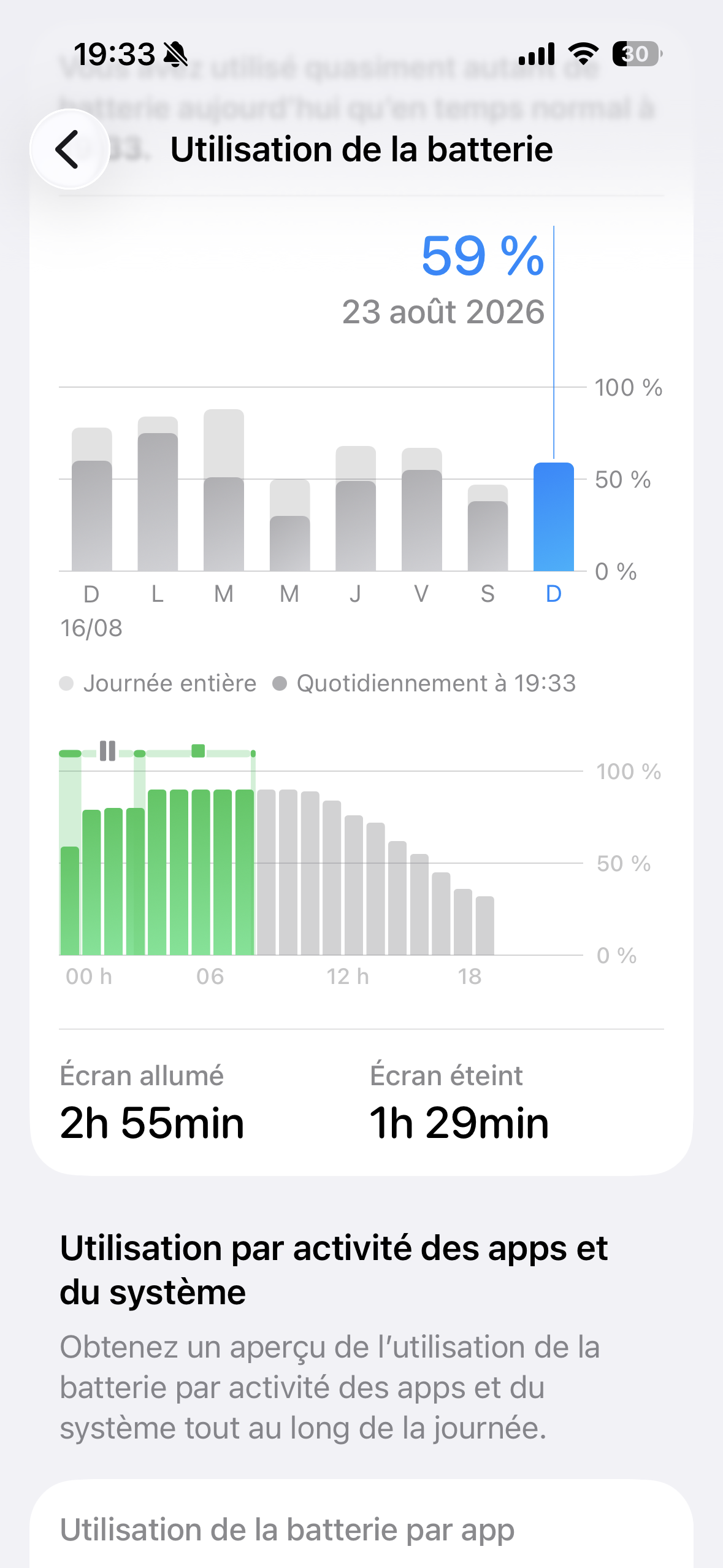
Task: Select the J (Thursday) bar in weekly chart
Action: point(356,509)
